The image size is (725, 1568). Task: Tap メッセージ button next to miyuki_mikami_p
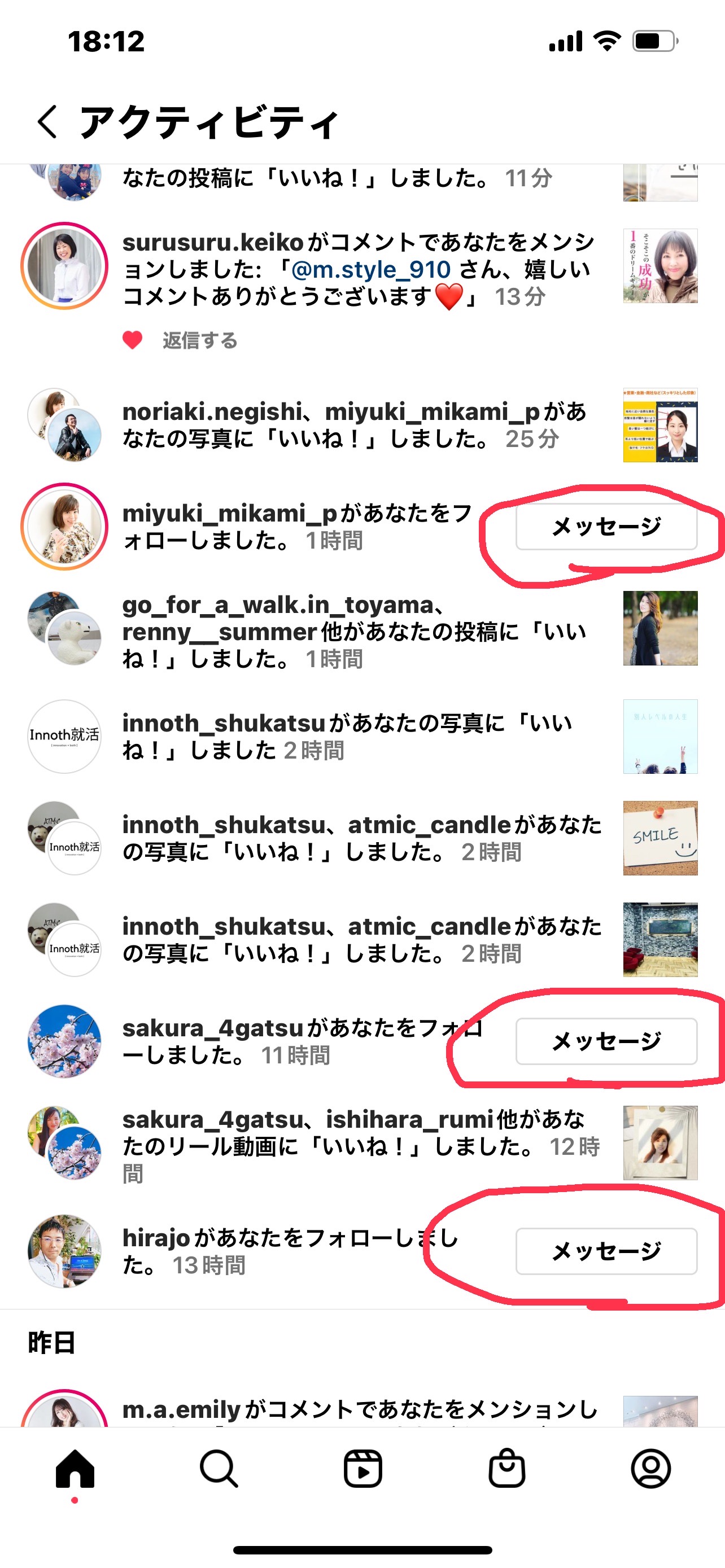point(606,527)
